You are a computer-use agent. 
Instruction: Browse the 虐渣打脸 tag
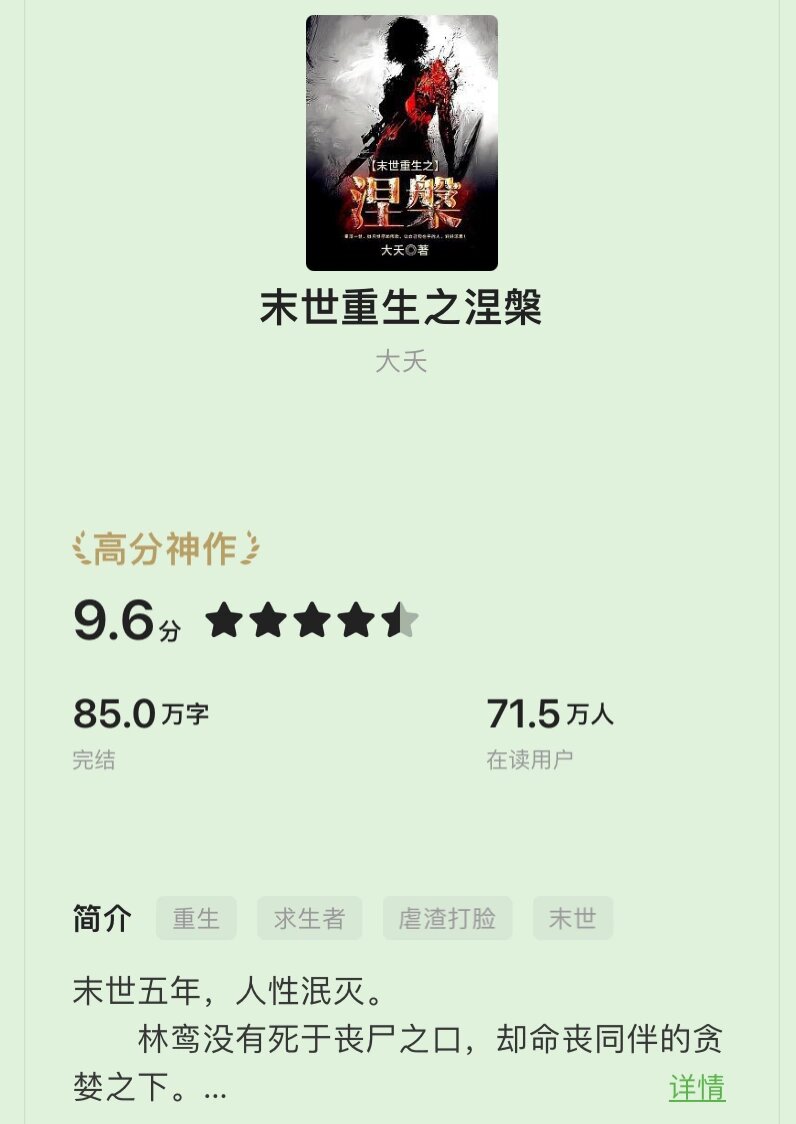(x=447, y=918)
